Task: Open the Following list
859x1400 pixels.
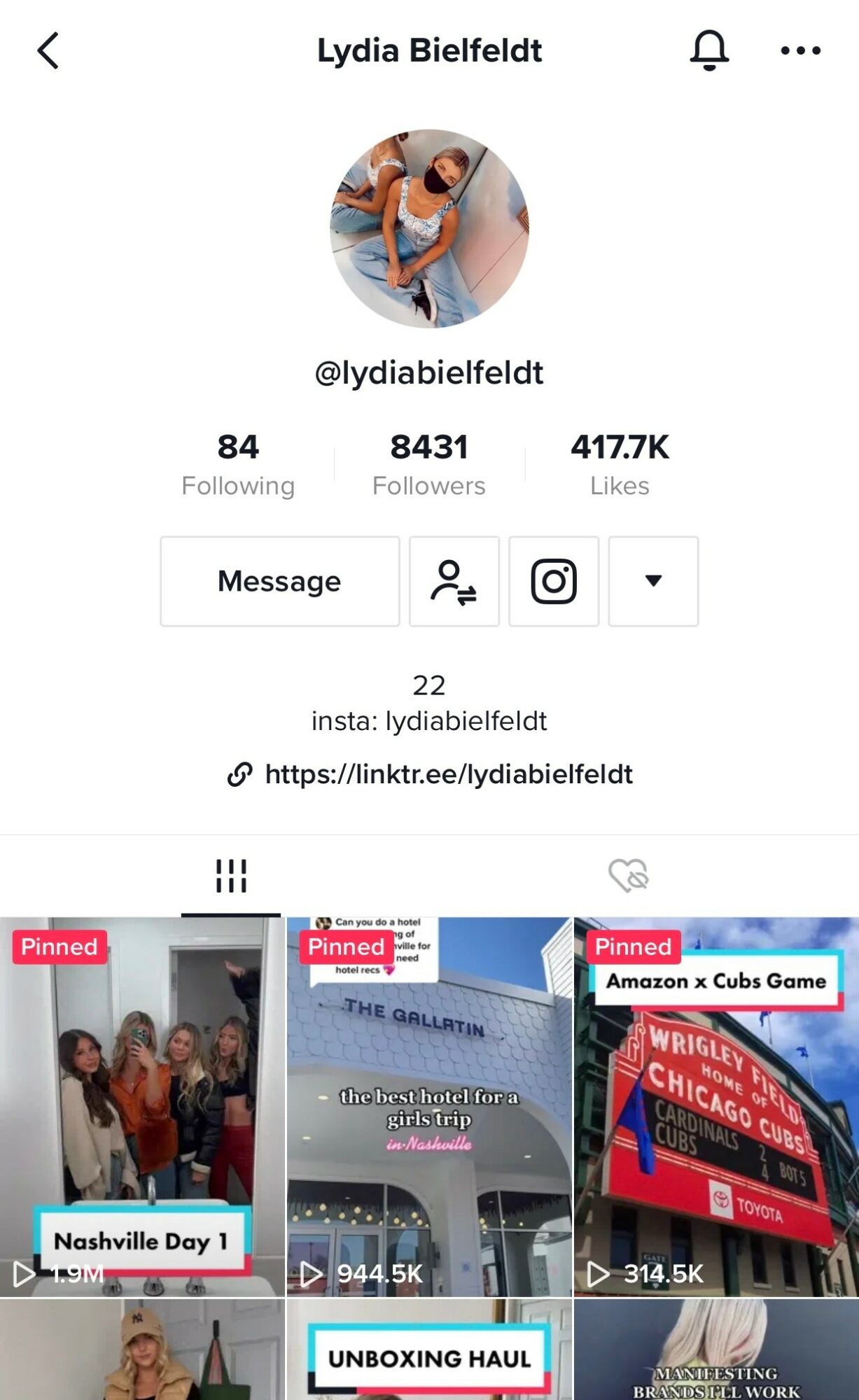Action: [238, 465]
